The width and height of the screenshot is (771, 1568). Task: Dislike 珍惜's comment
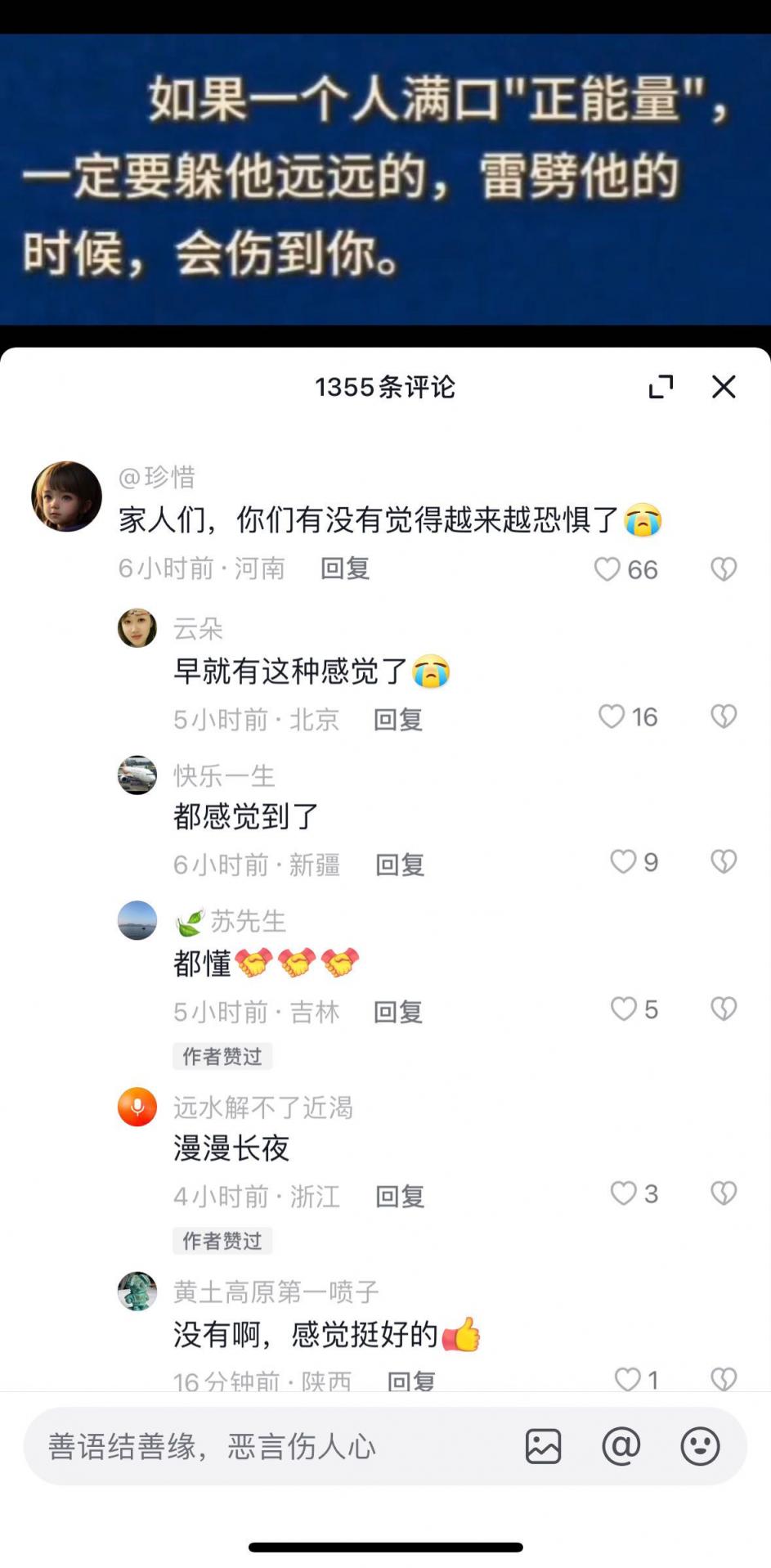pyautogui.click(x=724, y=569)
